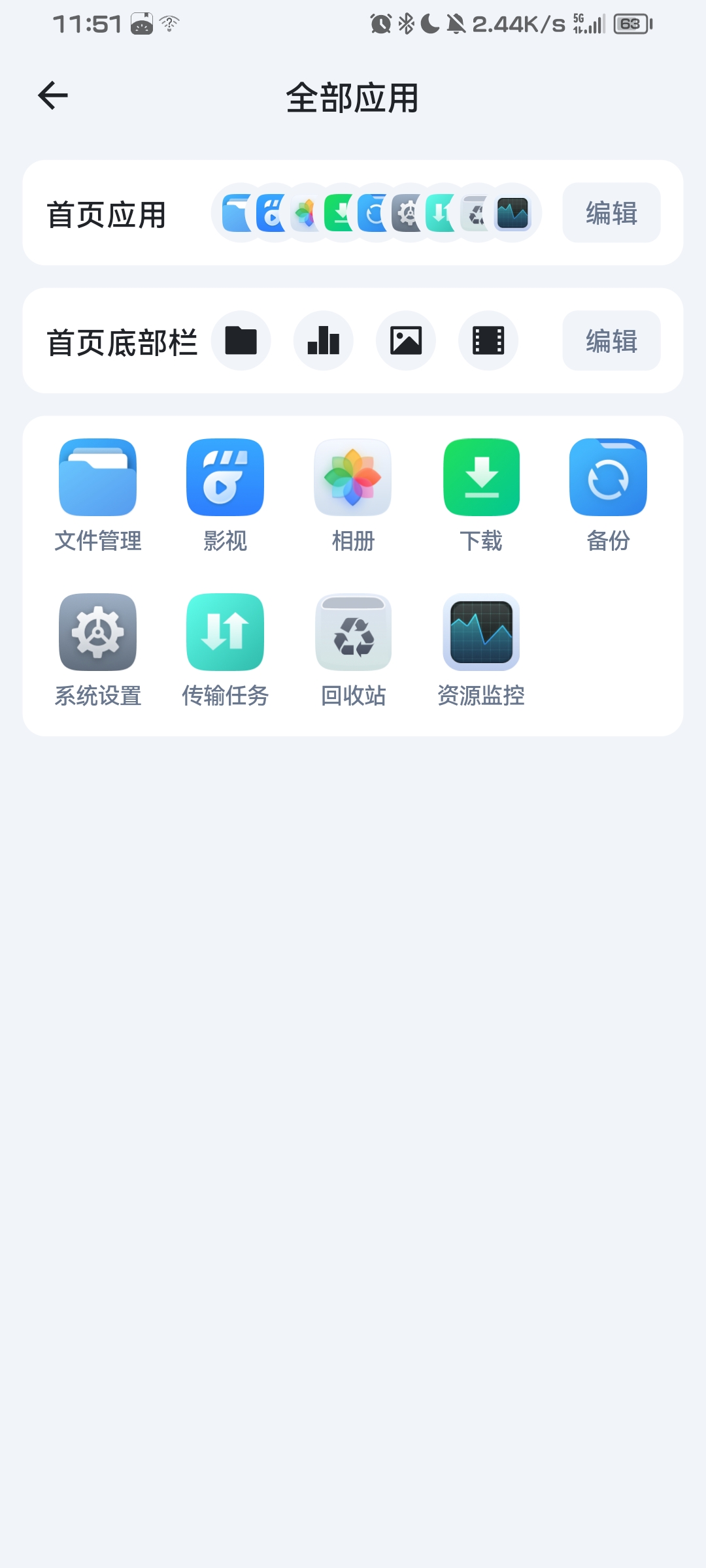Open 文件管理 app
The width and height of the screenshot is (706, 1568).
(x=98, y=478)
